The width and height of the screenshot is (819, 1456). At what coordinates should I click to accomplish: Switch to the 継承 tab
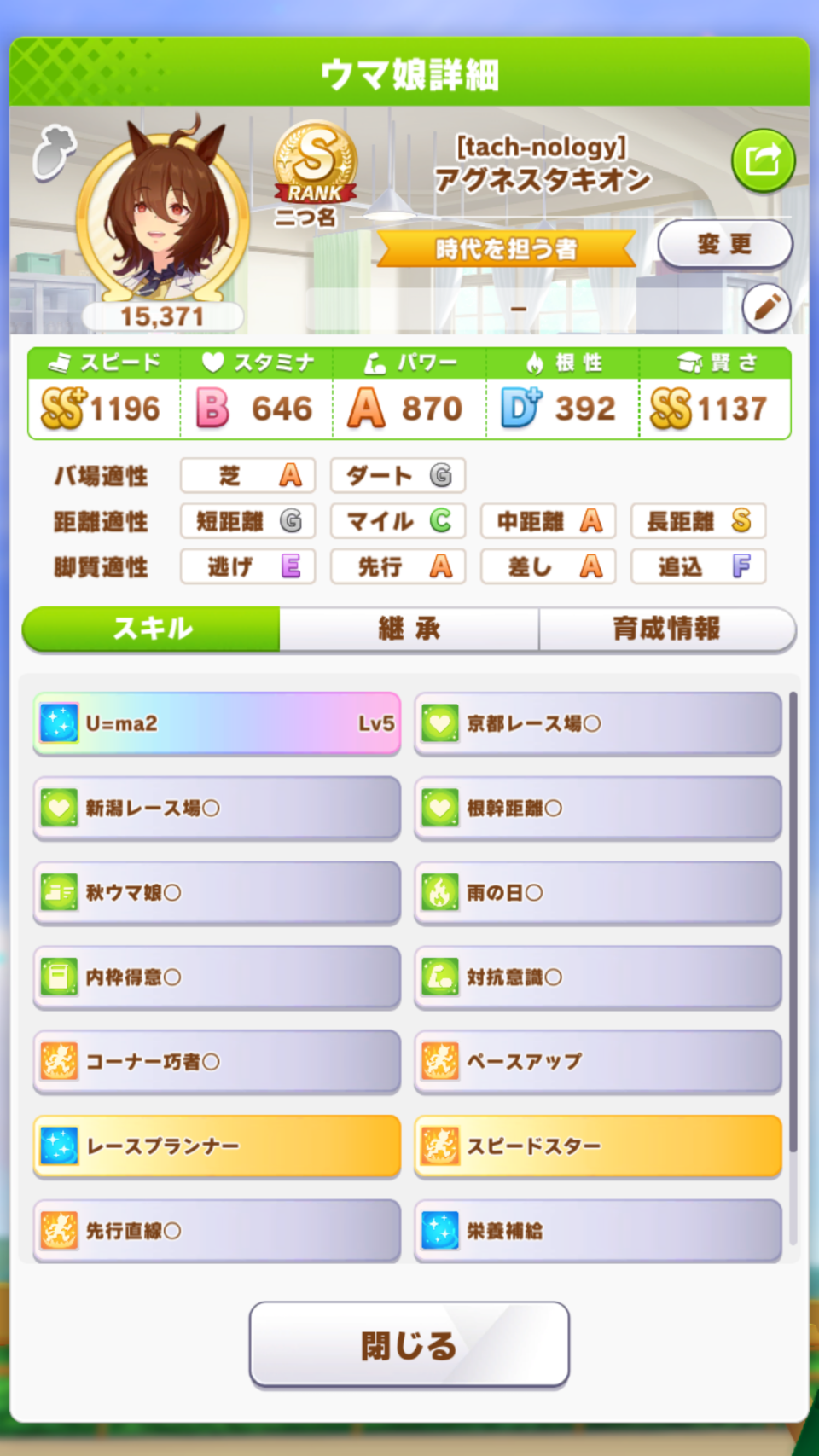409,629
